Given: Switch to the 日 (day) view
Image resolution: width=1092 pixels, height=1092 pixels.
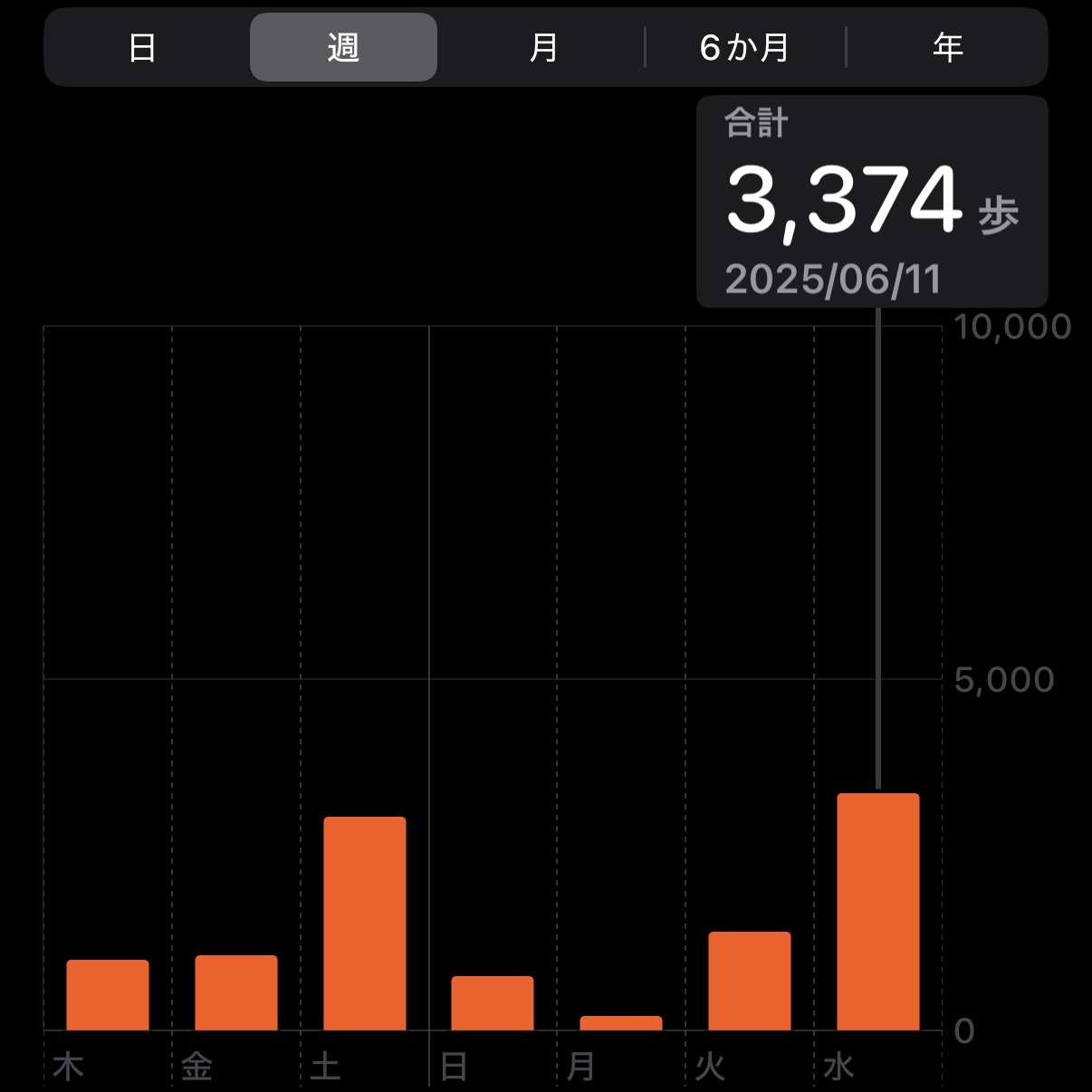Looking at the screenshot, I should [x=142, y=47].
